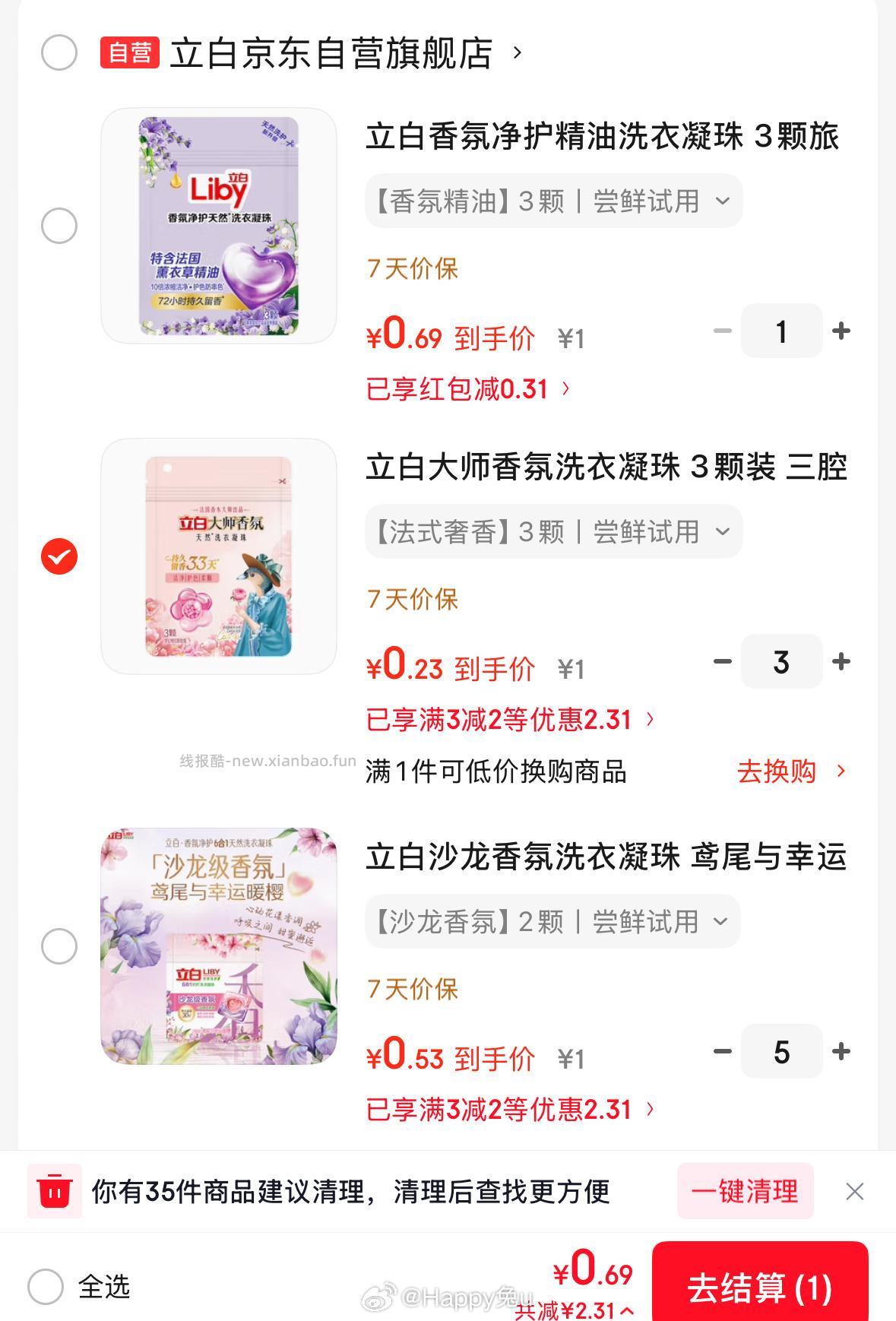Increase quantity of 立白香氛净护精油洗衣凝珠
The image size is (896, 1321).
coord(841,331)
